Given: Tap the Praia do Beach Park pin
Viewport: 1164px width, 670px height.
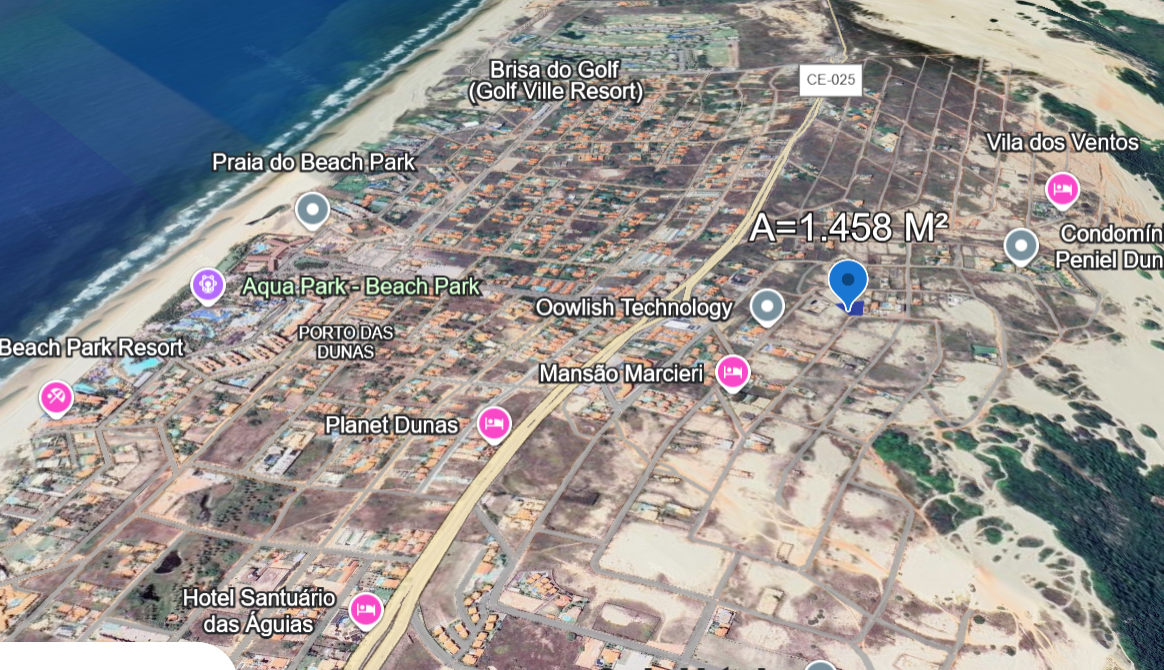Looking at the screenshot, I should pos(313,210).
